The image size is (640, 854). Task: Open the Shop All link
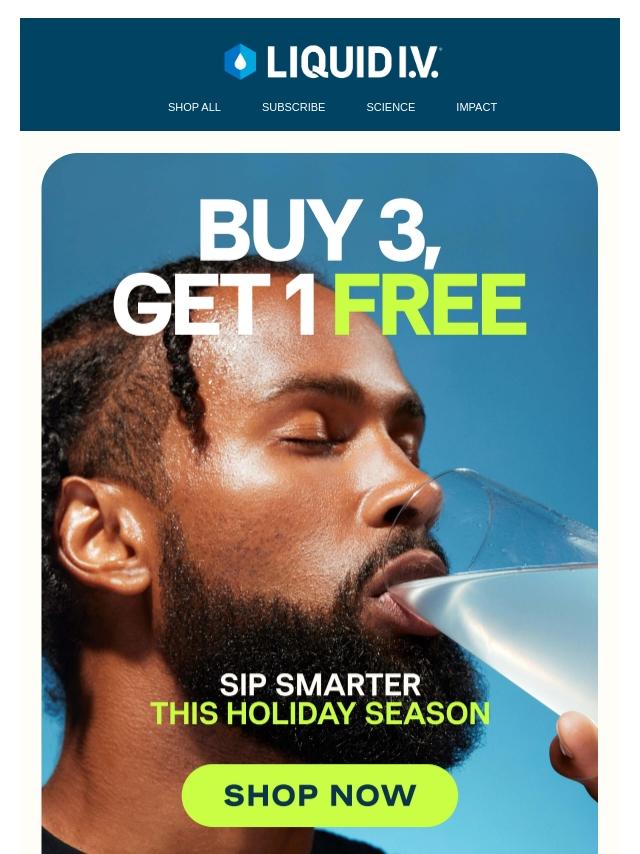point(194,107)
